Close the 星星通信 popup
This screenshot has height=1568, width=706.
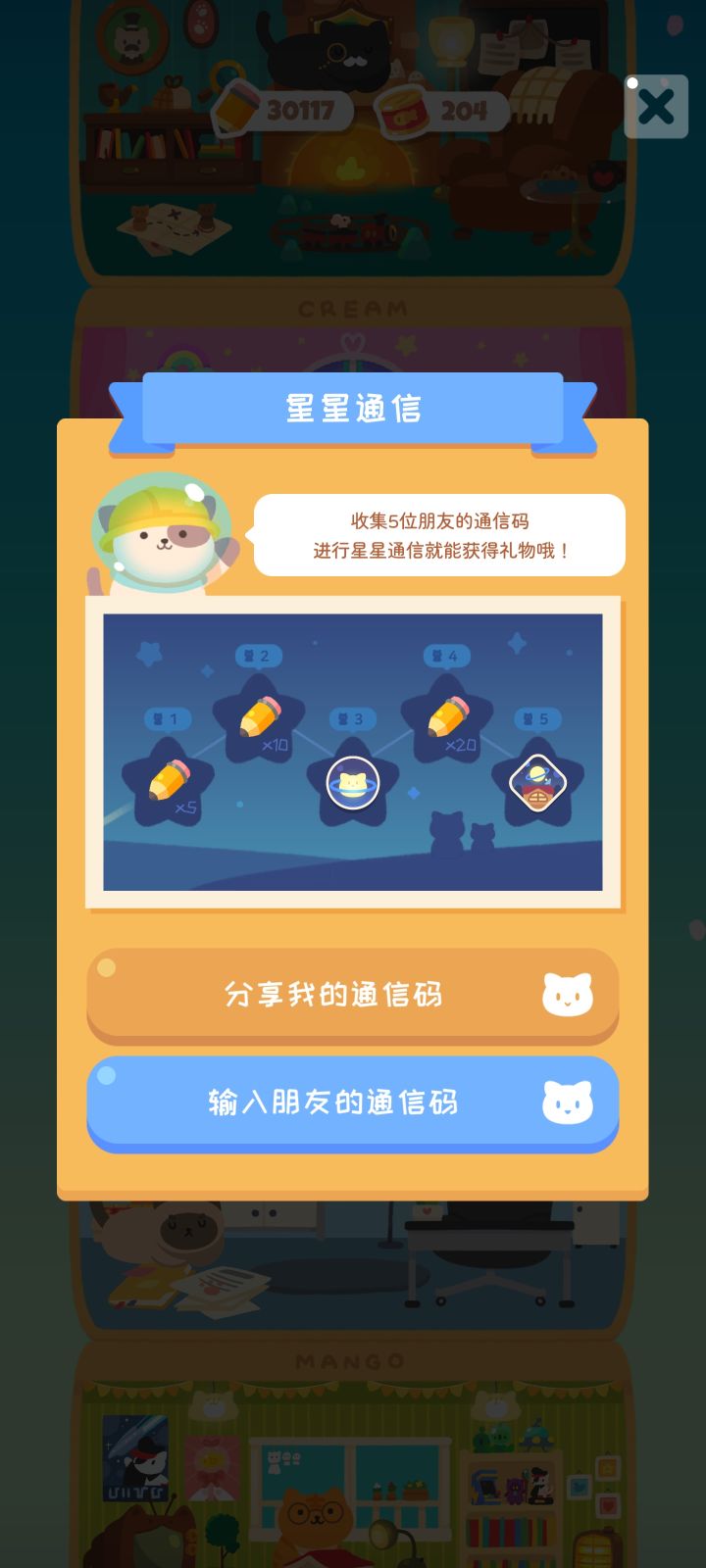coord(655,108)
